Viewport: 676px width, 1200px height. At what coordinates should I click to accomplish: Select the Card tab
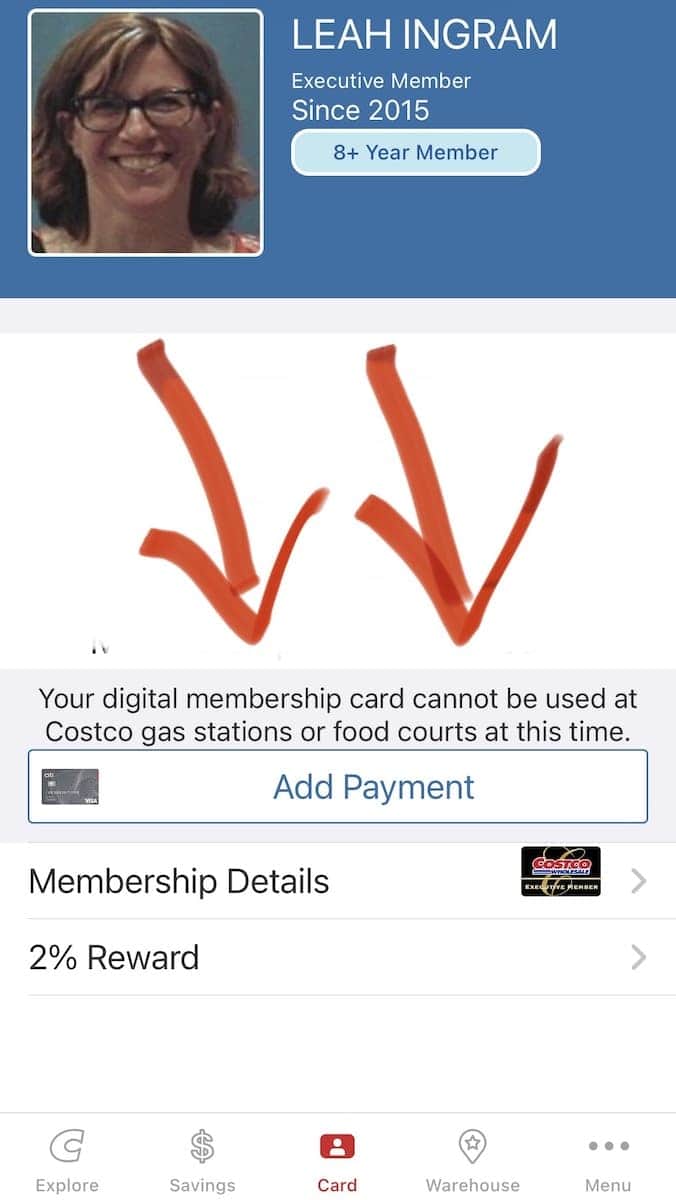point(337,1160)
